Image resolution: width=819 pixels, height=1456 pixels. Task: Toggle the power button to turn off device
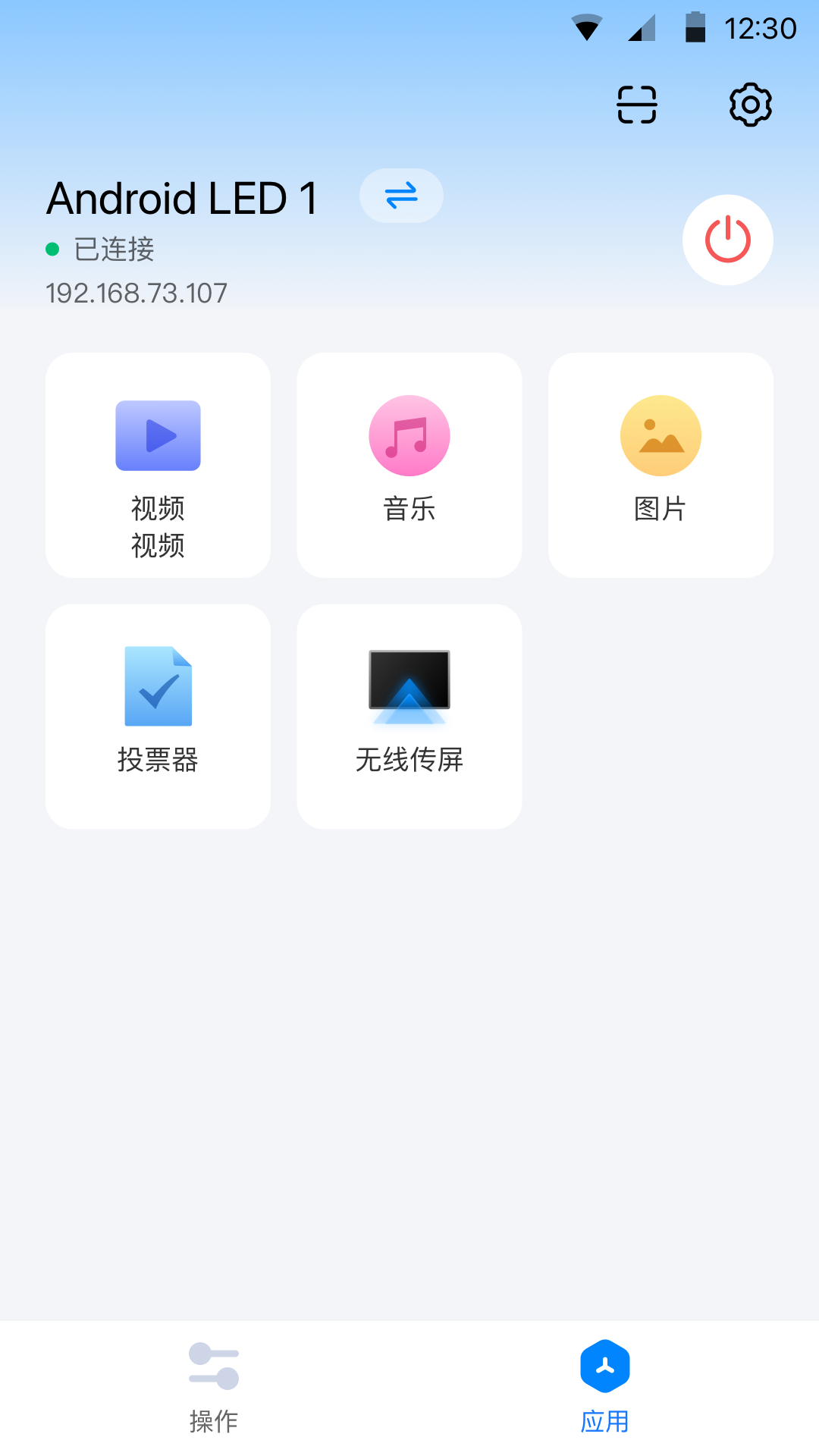click(x=727, y=240)
